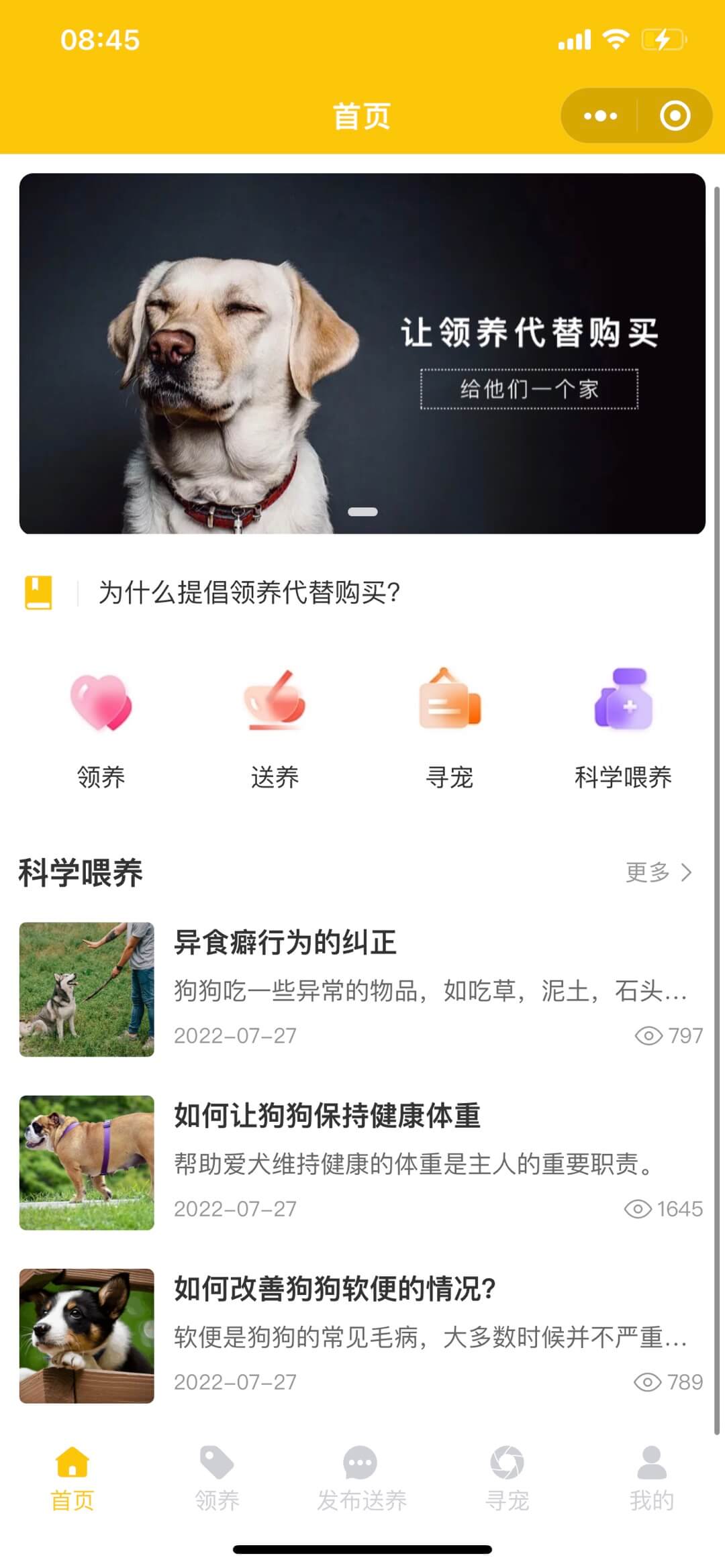Open the 让领养代替购买 banner
Image resolution: width=725 pixels, height=1568 pixels.
(362, 354)
